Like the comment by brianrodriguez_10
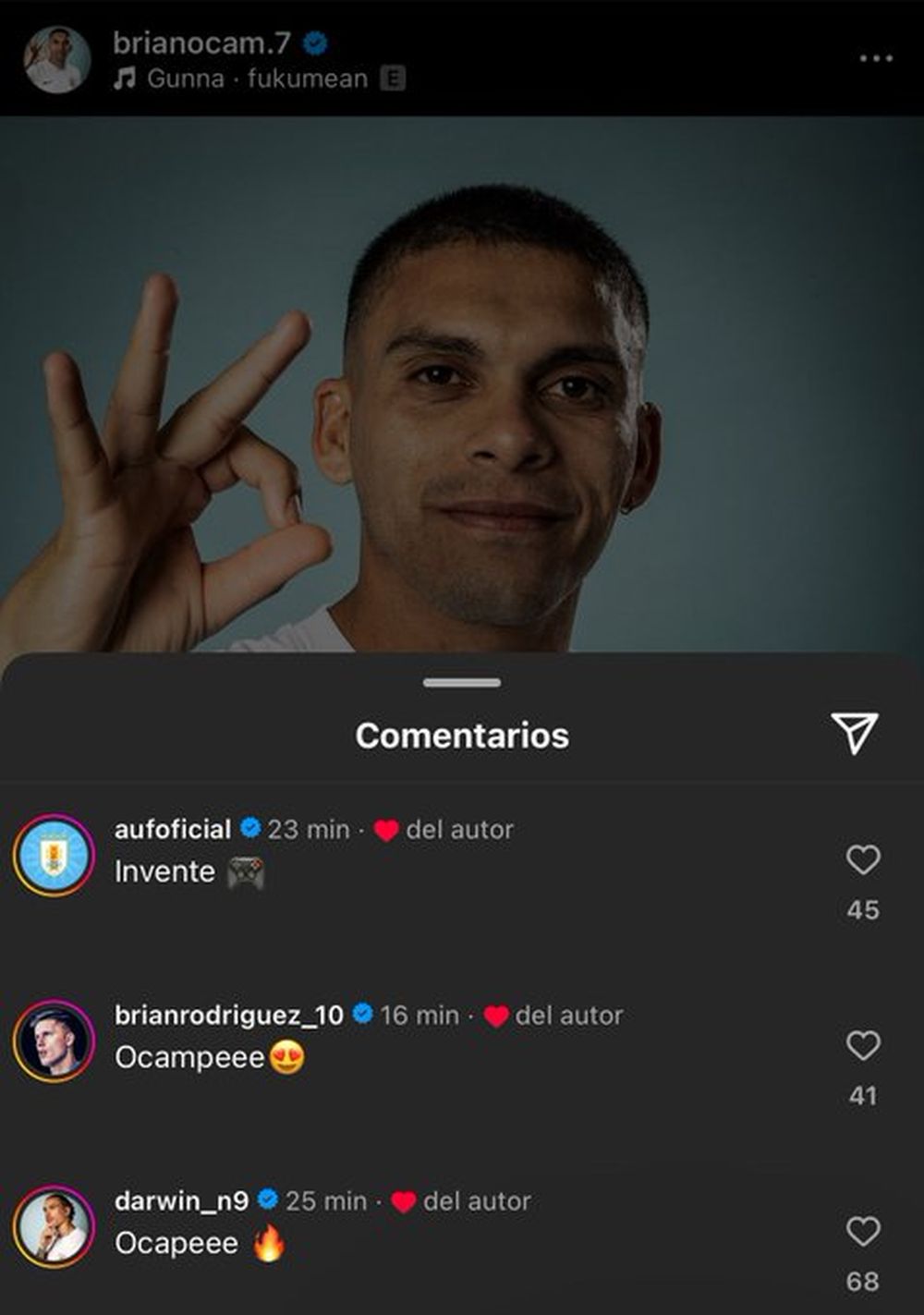Viewport: 924px width, 1315px height. [x=863, y=1046]
